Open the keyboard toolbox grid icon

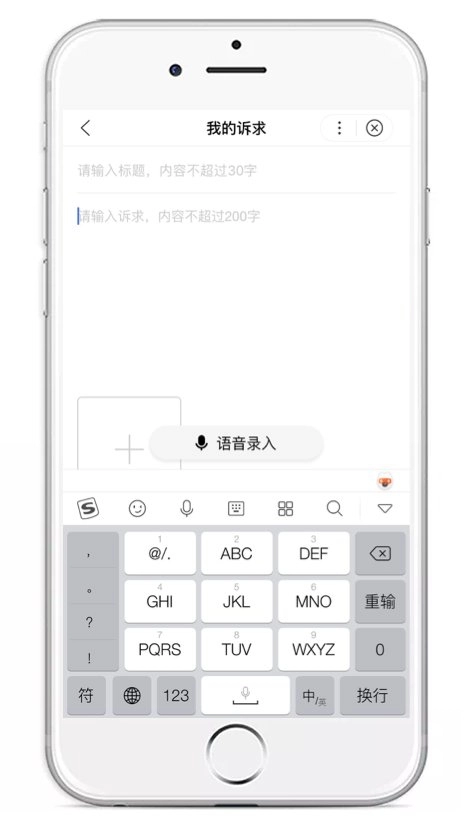285,508
